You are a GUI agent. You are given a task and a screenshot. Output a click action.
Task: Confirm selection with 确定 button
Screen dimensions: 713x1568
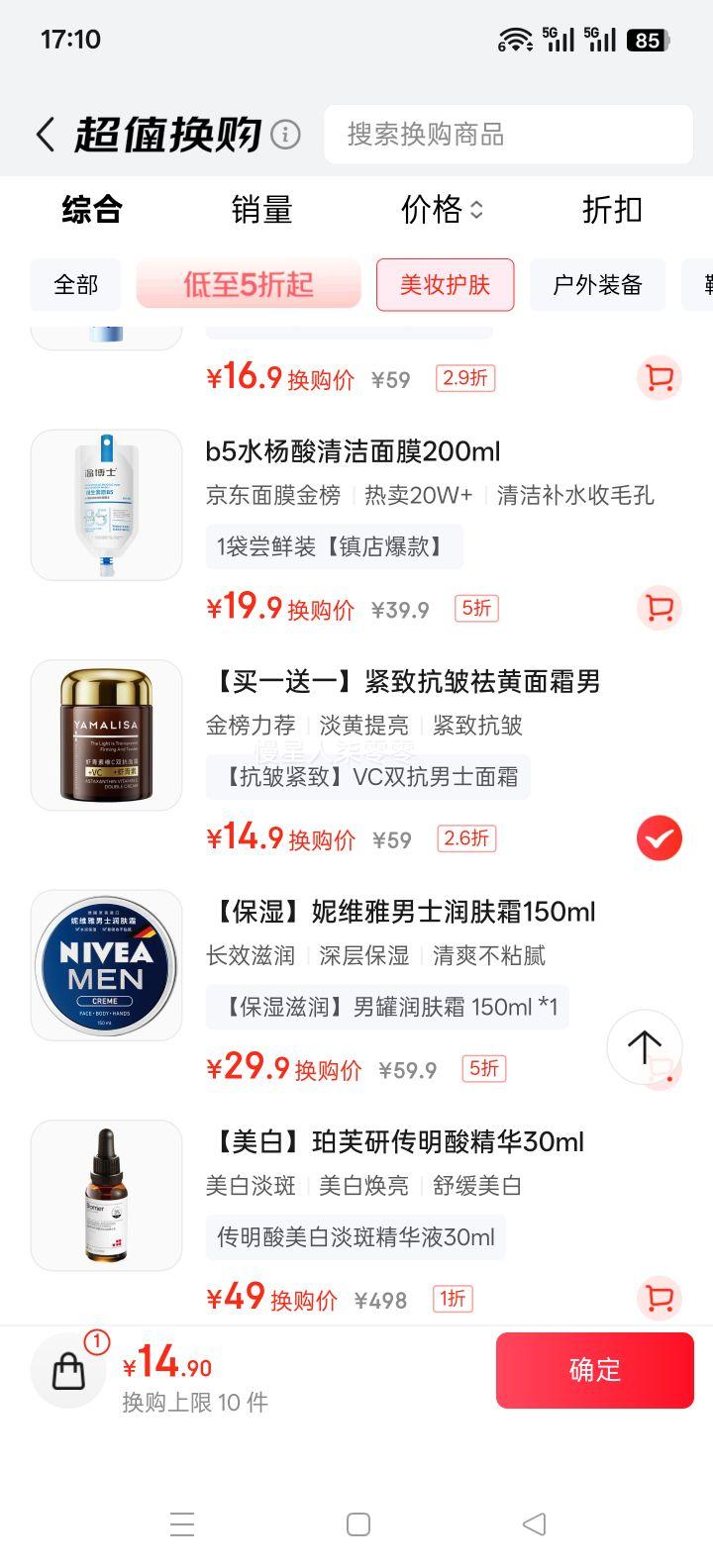click(x=594, y=1370)
